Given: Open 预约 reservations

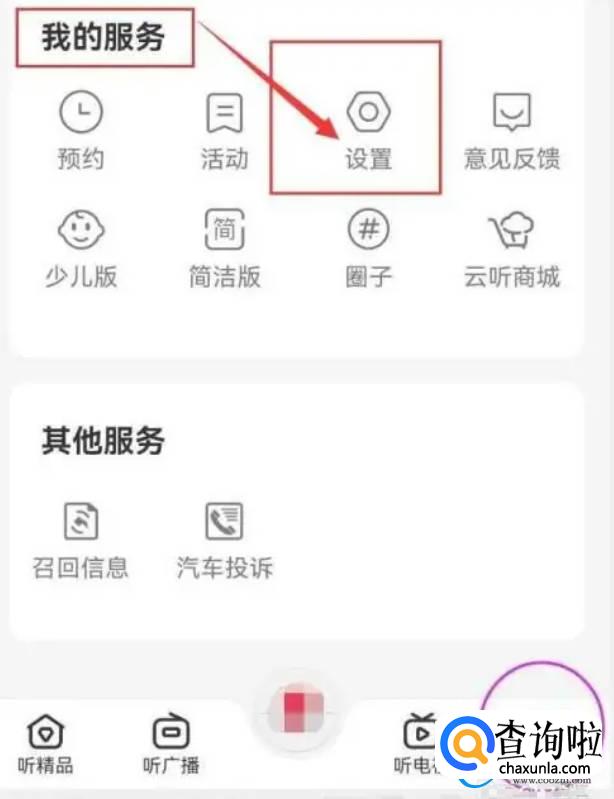Looking at the screenshot, I should click(x=81, y=130).
